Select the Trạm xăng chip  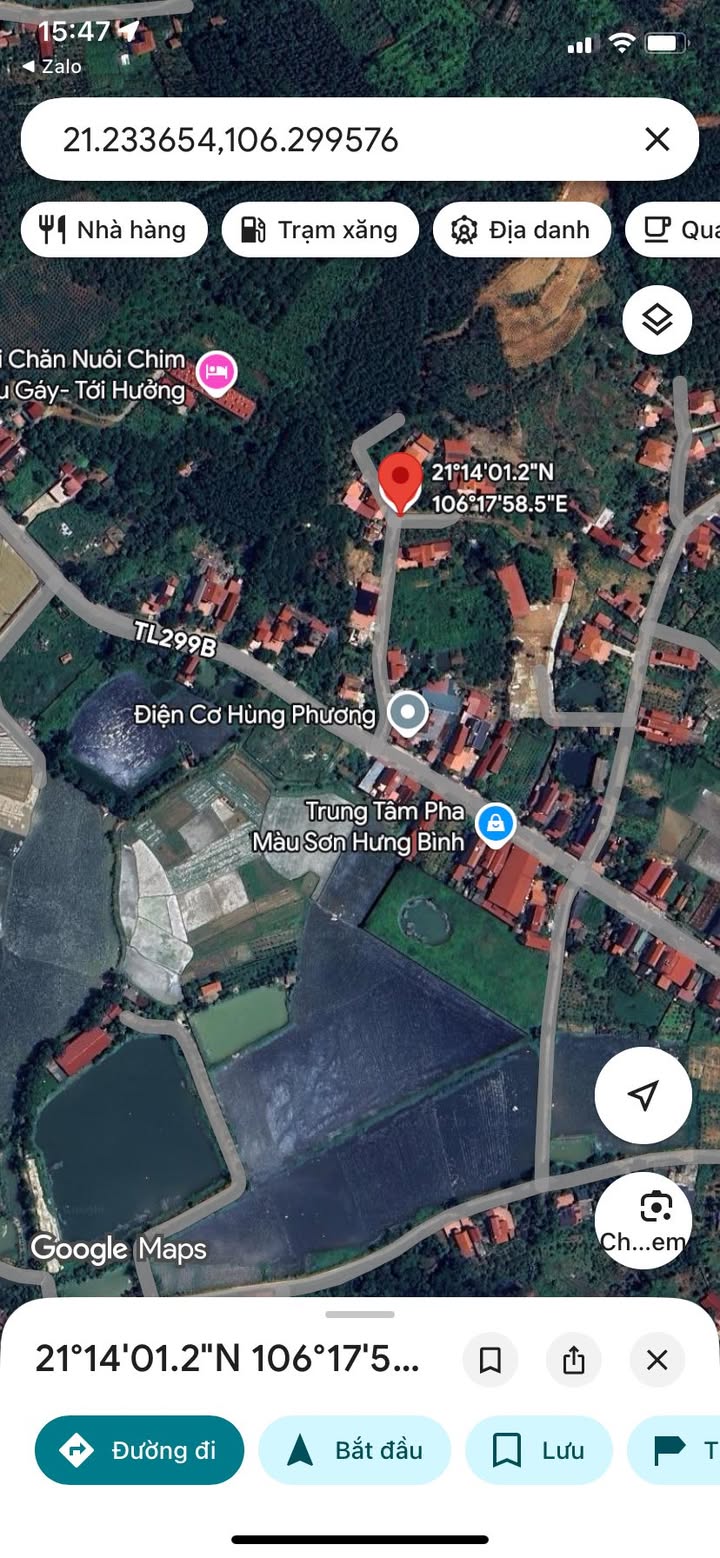pyautogui.click(x=320, y=230)
